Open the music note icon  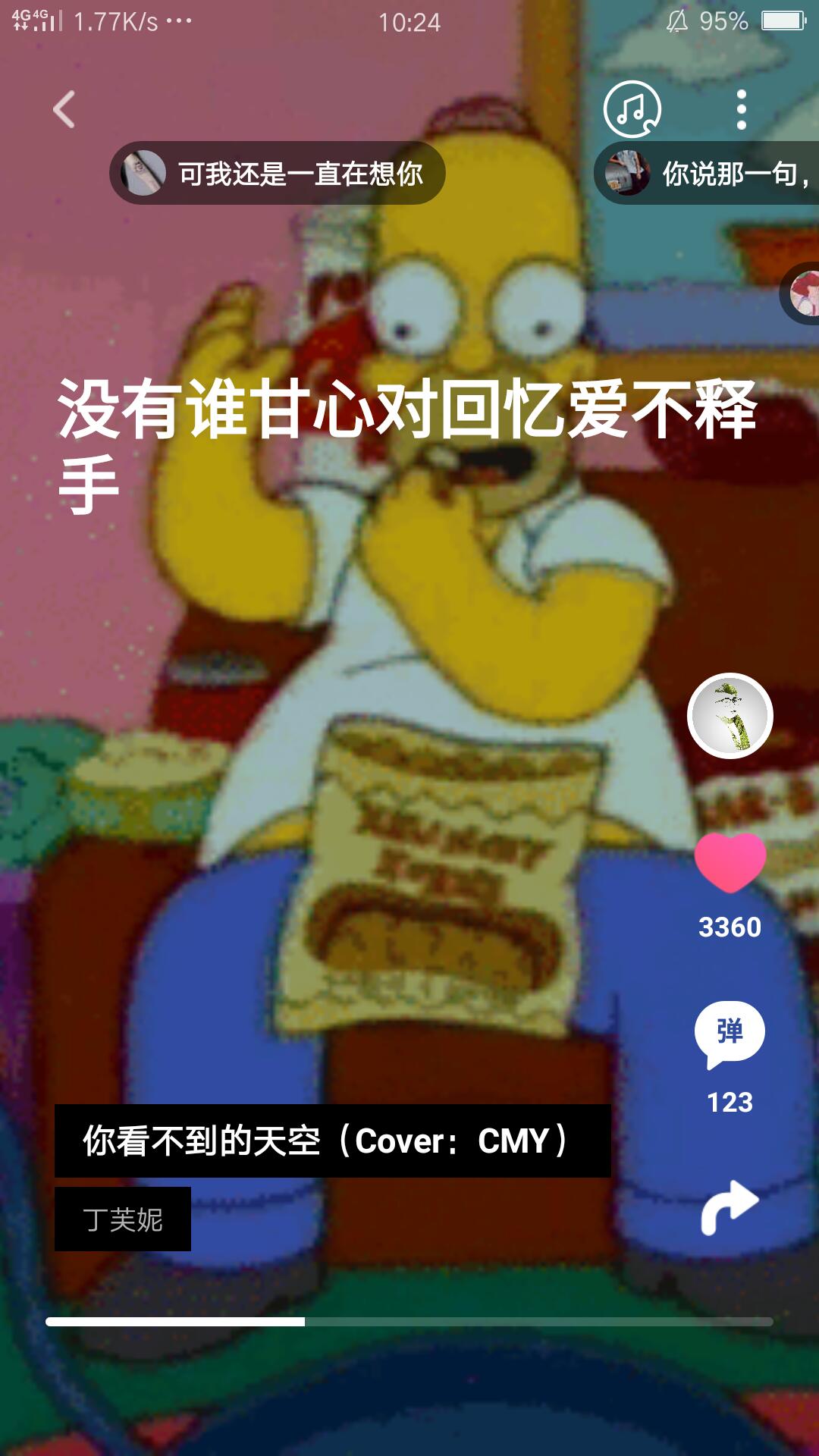[632, 109]
